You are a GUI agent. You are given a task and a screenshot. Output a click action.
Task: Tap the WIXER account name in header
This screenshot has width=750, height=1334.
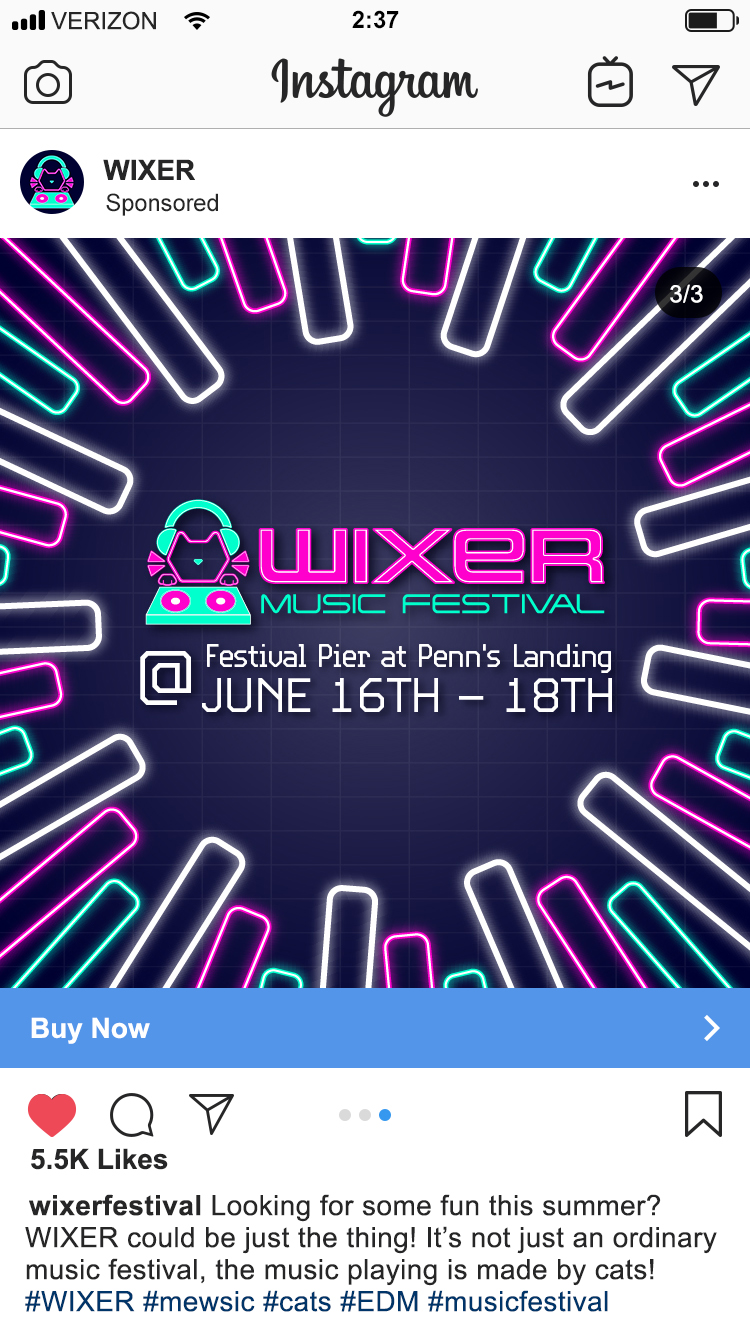click(149, 170)
